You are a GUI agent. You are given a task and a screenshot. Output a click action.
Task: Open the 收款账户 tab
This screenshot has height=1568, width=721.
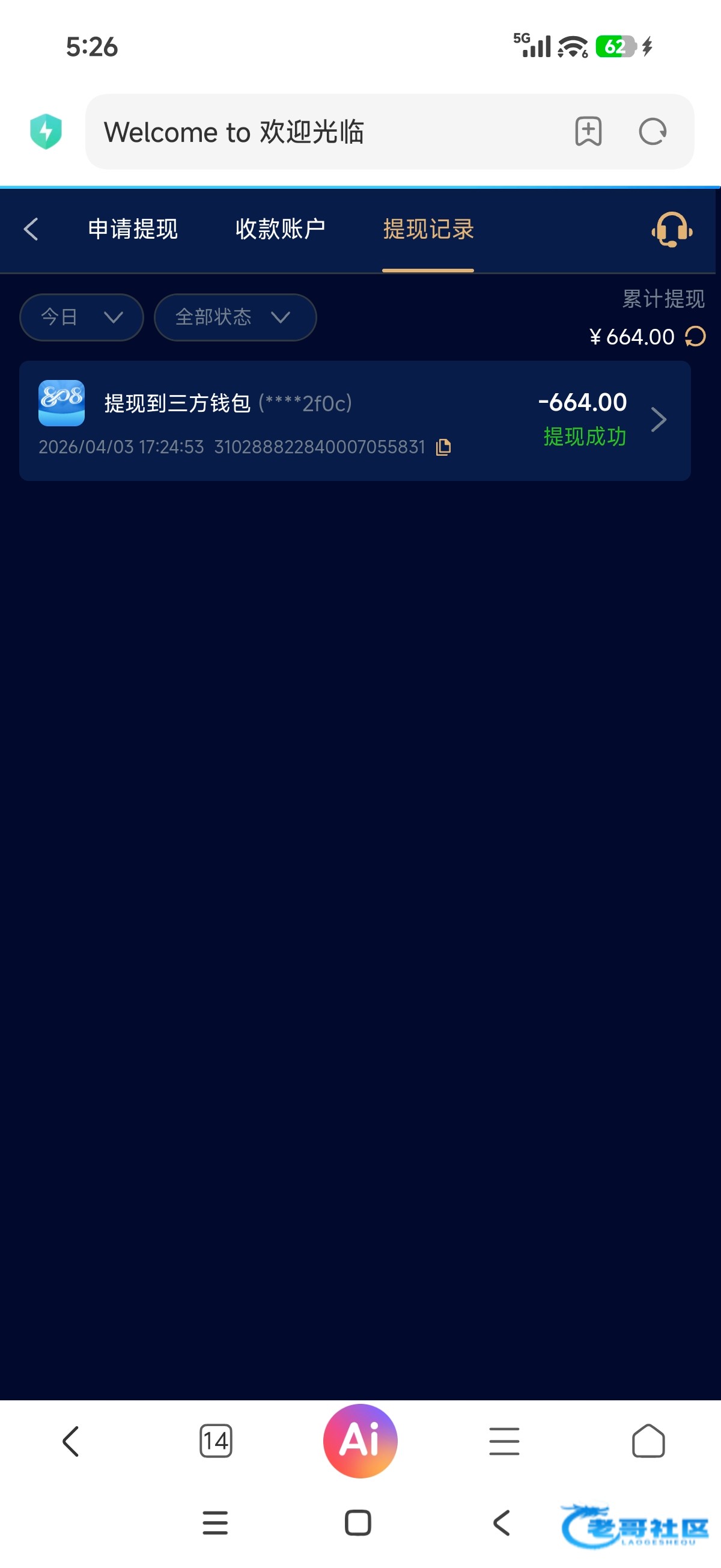coord(280,230)
